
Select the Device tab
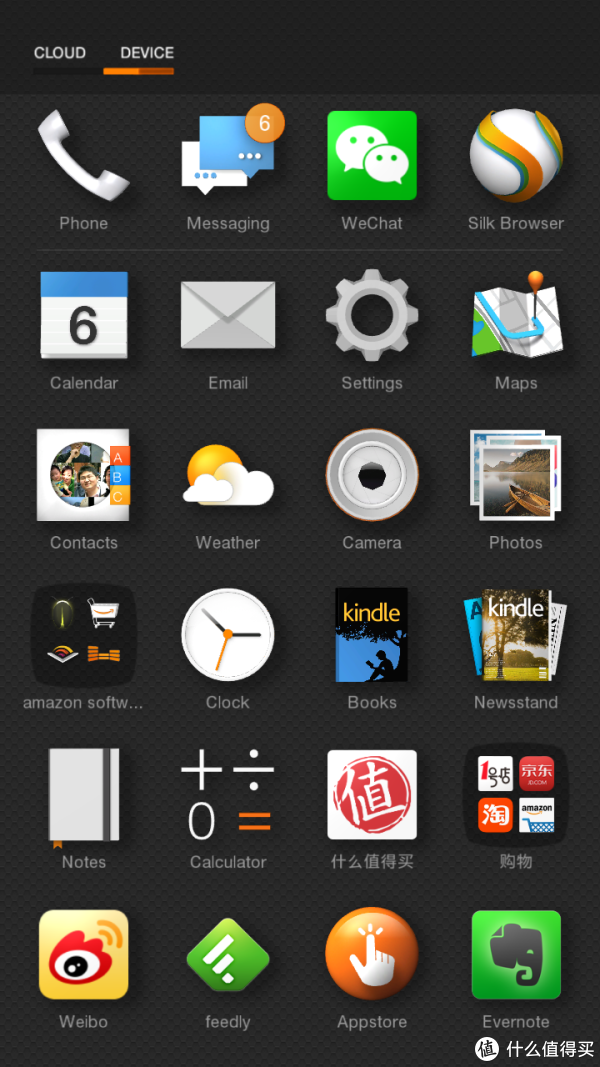tap(146, 53)
